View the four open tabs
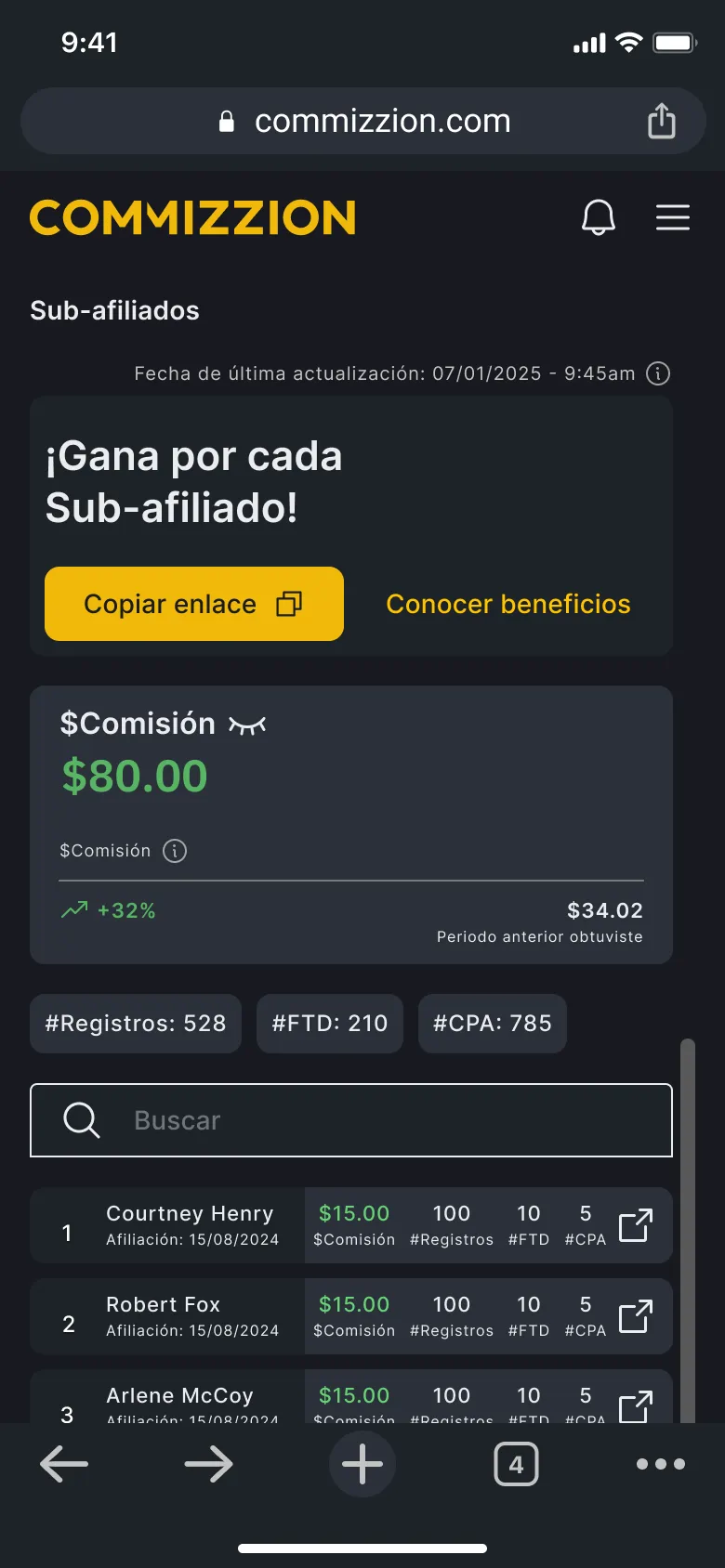This screenshot has height=1568, width=725. pyautogui.click(x=516, y=1464)
